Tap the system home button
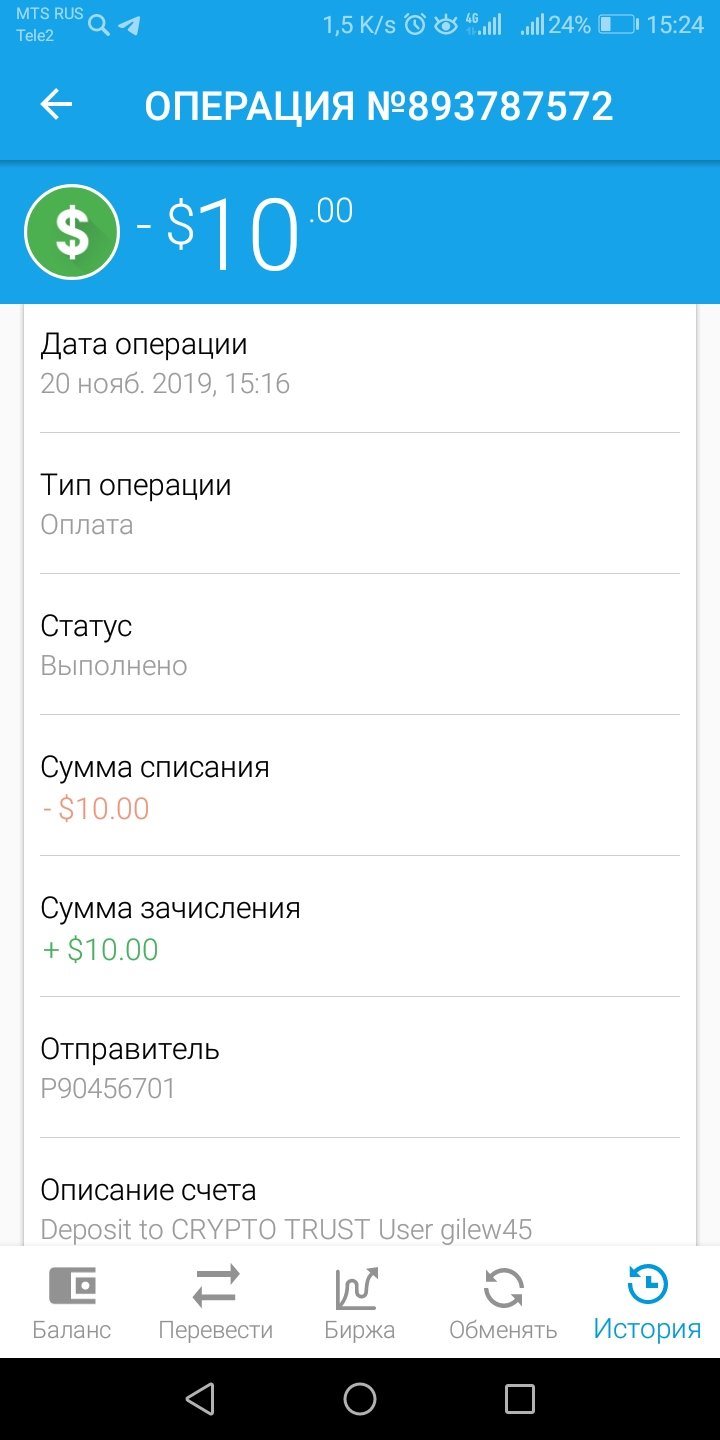Image resolution: width=720 pixels, height=1440 pixels. point(360,1399)
